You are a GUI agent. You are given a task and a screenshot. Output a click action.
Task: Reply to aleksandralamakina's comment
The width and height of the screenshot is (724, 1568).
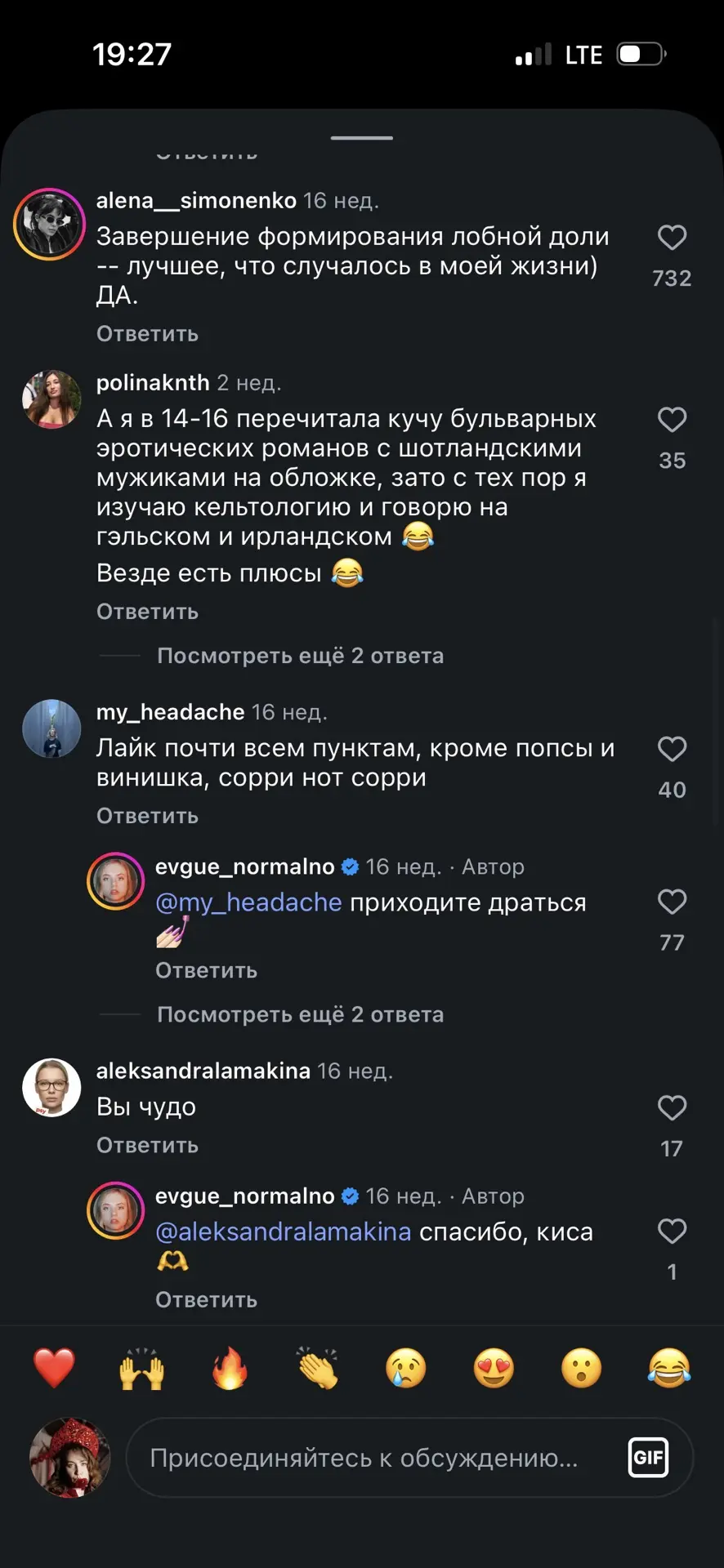pyautogui.click(x=147, y=1146)
